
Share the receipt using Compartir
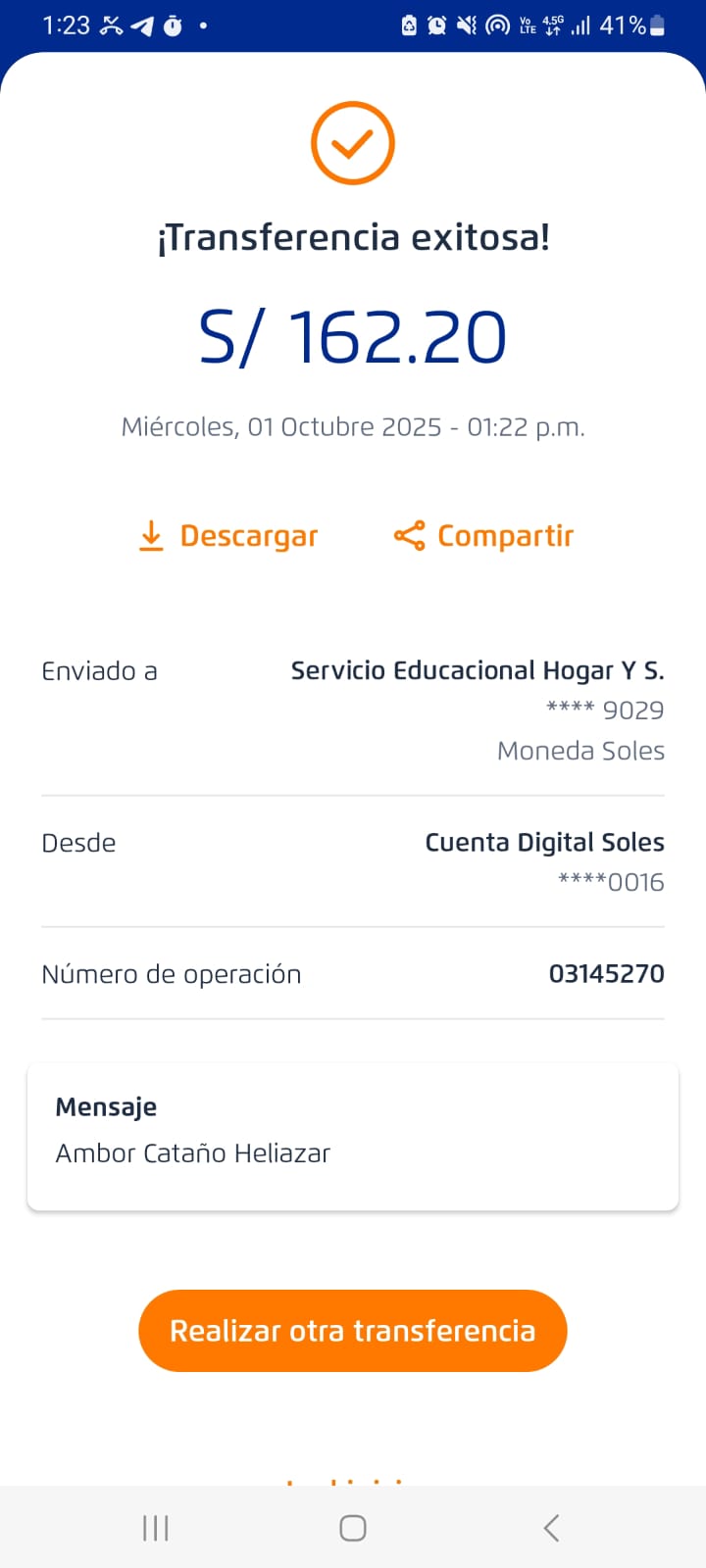click(x=483, y=536)
